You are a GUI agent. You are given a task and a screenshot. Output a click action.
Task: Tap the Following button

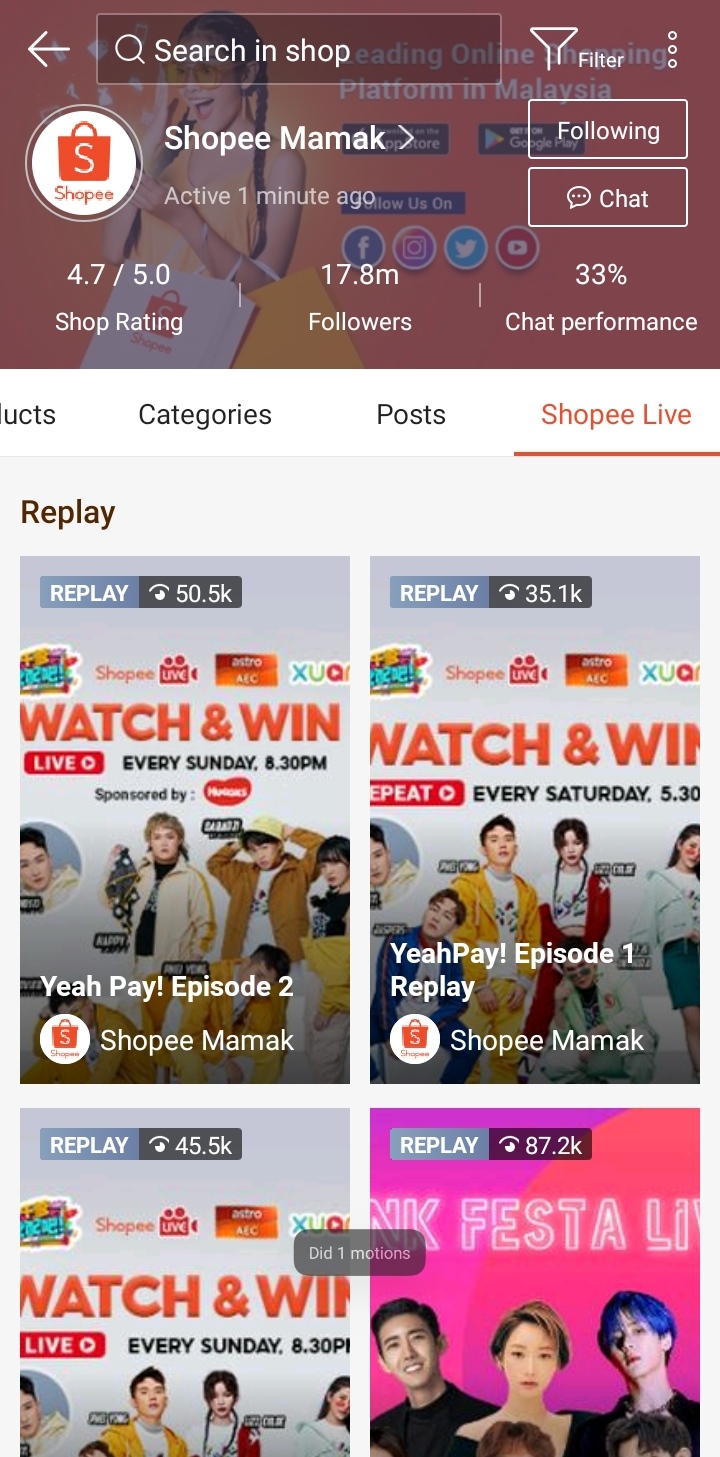pos(607,129)
